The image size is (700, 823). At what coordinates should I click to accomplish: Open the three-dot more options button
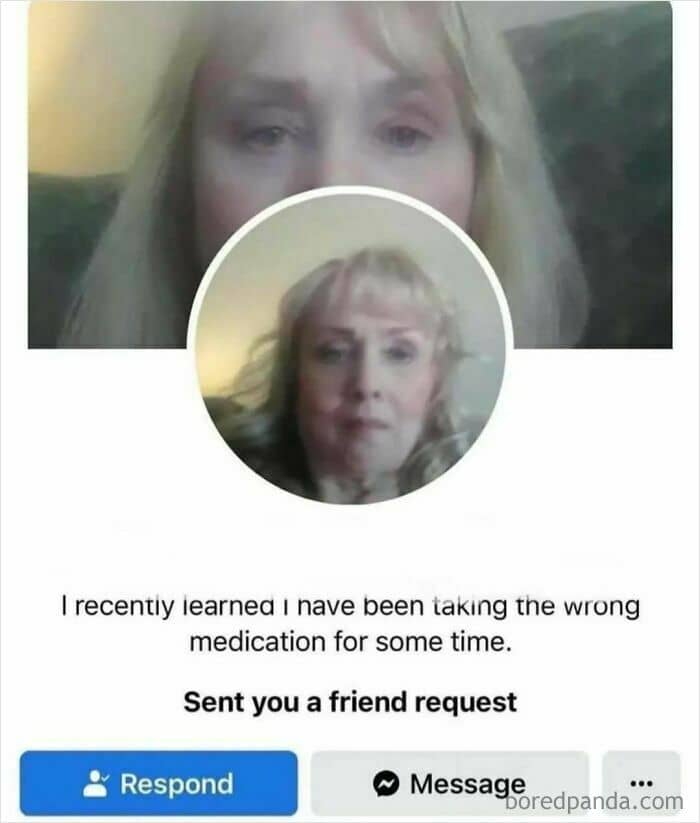pos(641,783)
